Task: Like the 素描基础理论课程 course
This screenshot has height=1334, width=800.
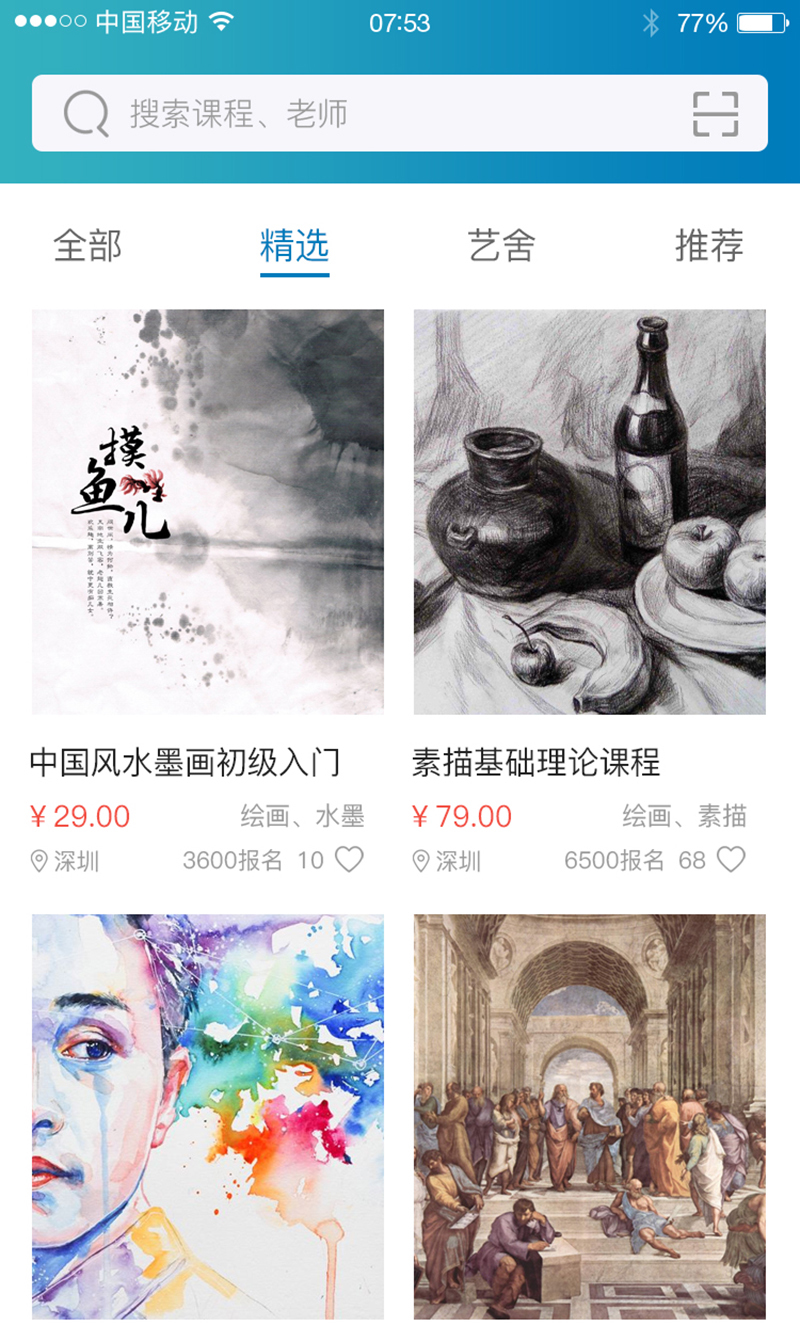Action: click(731, 859)
